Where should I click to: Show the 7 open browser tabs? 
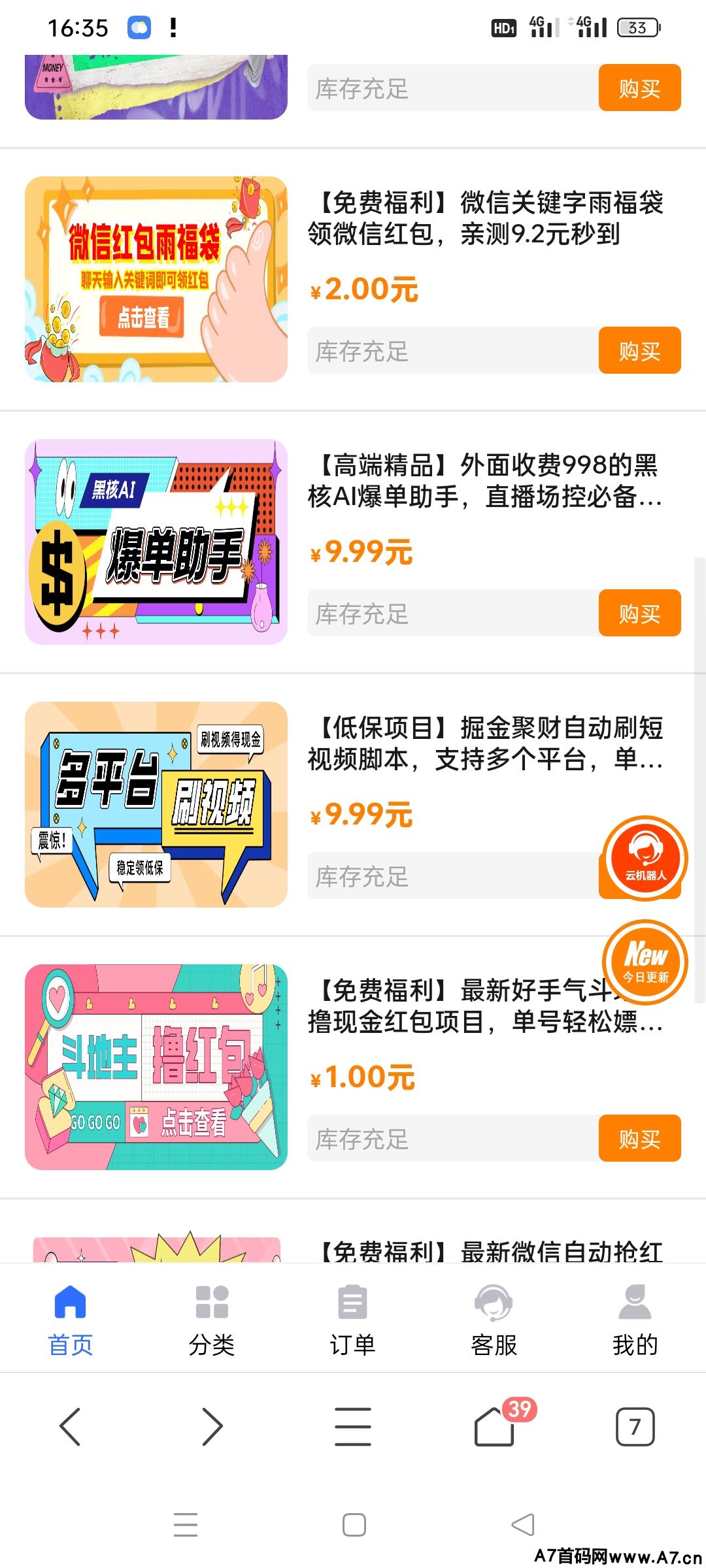point(635,1426)
